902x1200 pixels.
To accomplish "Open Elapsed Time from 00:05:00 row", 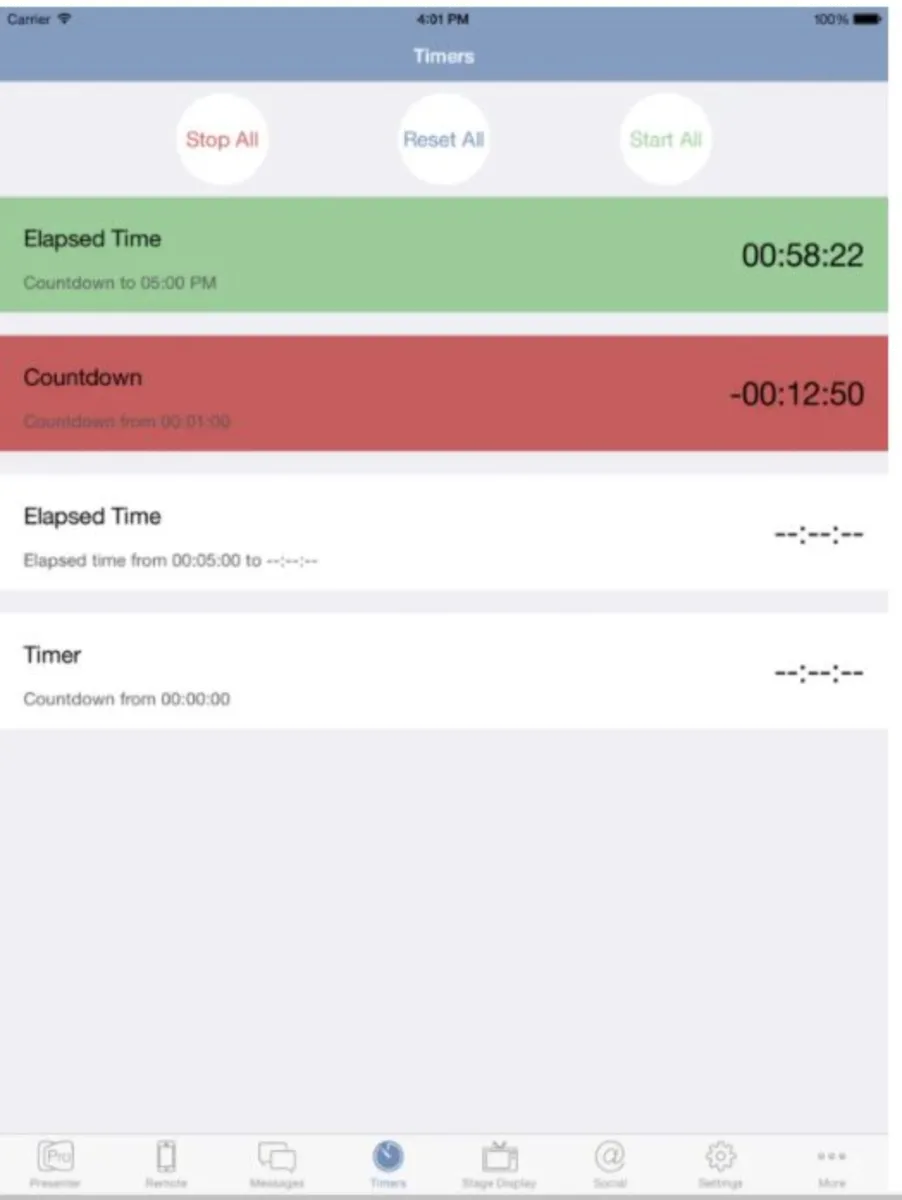I will (x=443, y=532).
